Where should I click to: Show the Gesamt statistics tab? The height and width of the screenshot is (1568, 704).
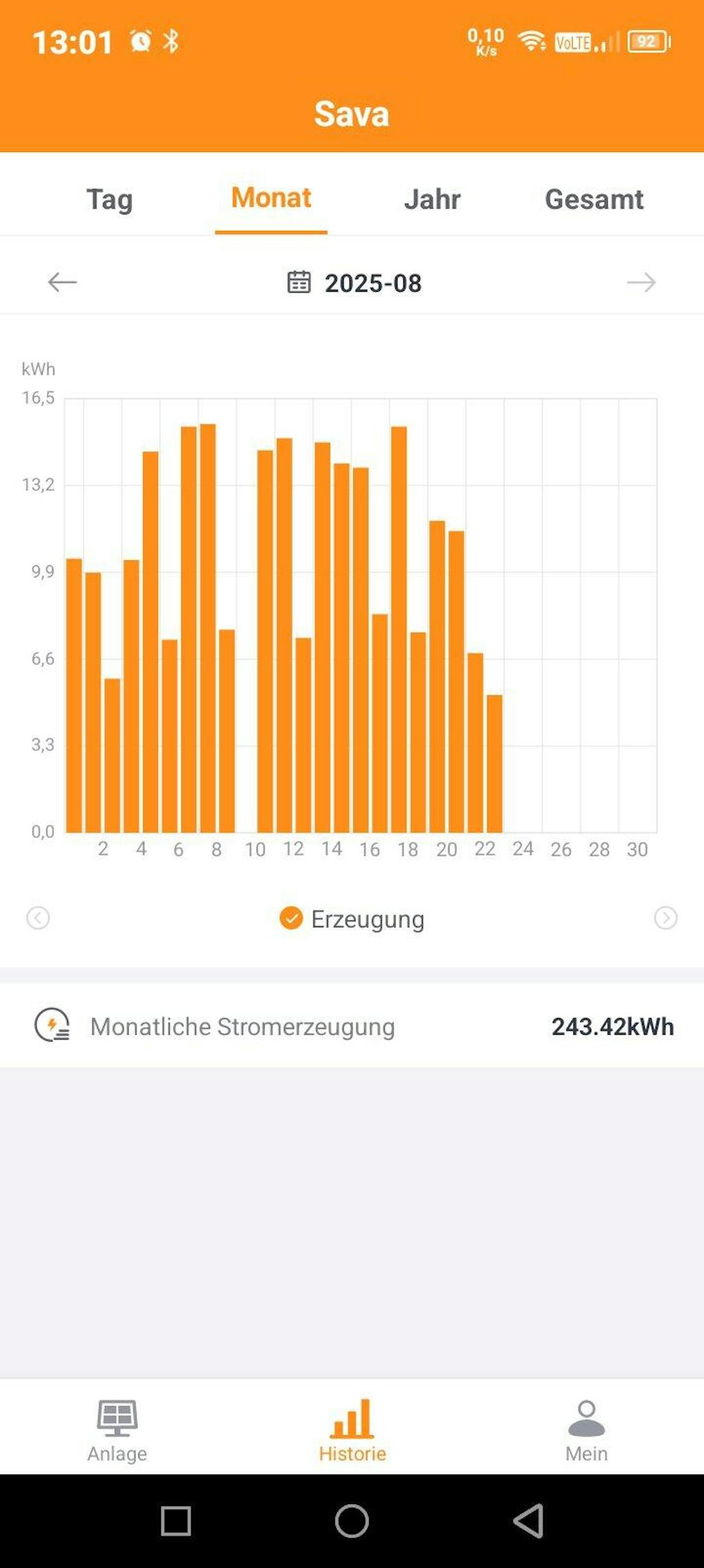point(594,199)
